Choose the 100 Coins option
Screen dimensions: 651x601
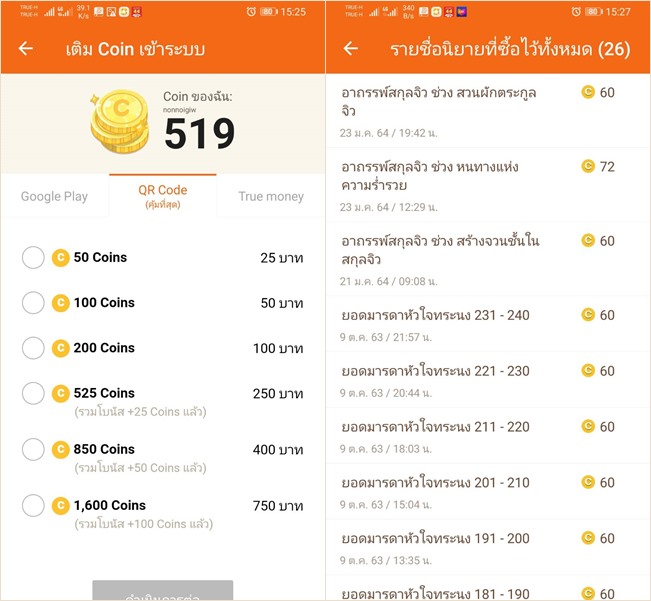(33, 303)
